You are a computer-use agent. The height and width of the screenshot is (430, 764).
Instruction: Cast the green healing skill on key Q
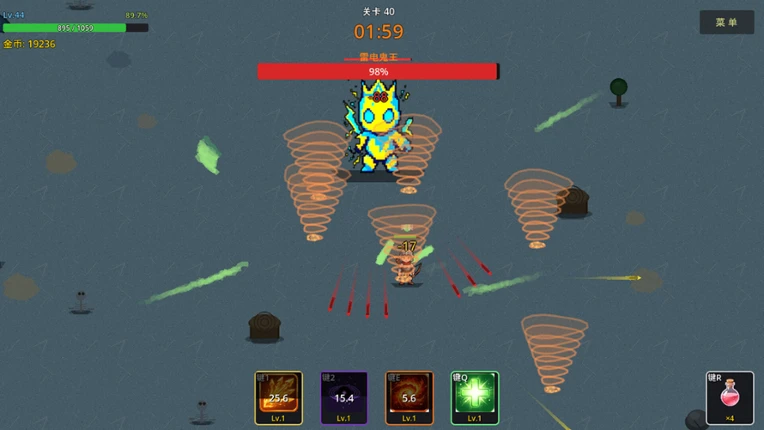click(x=475, y=398)
